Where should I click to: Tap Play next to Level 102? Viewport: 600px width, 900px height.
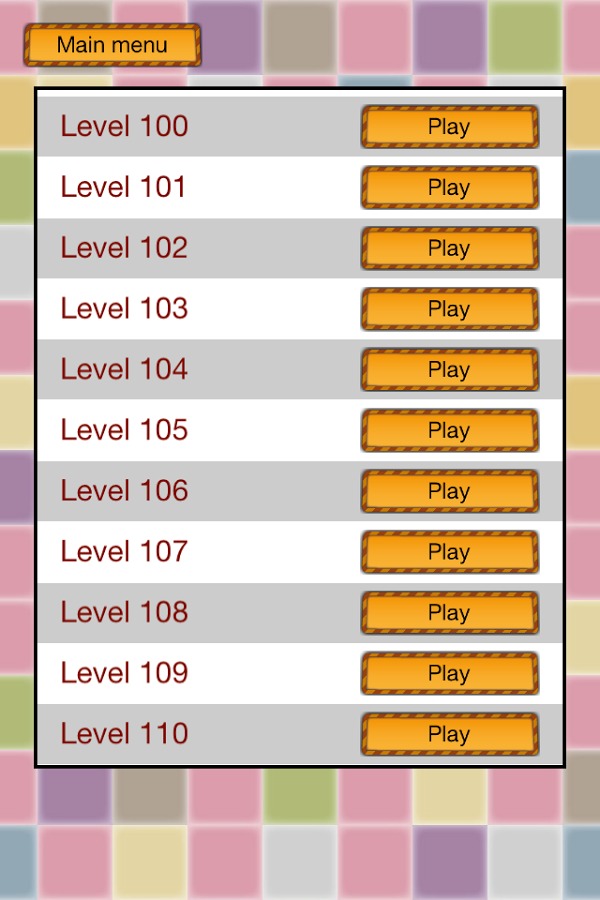(449, 248)
